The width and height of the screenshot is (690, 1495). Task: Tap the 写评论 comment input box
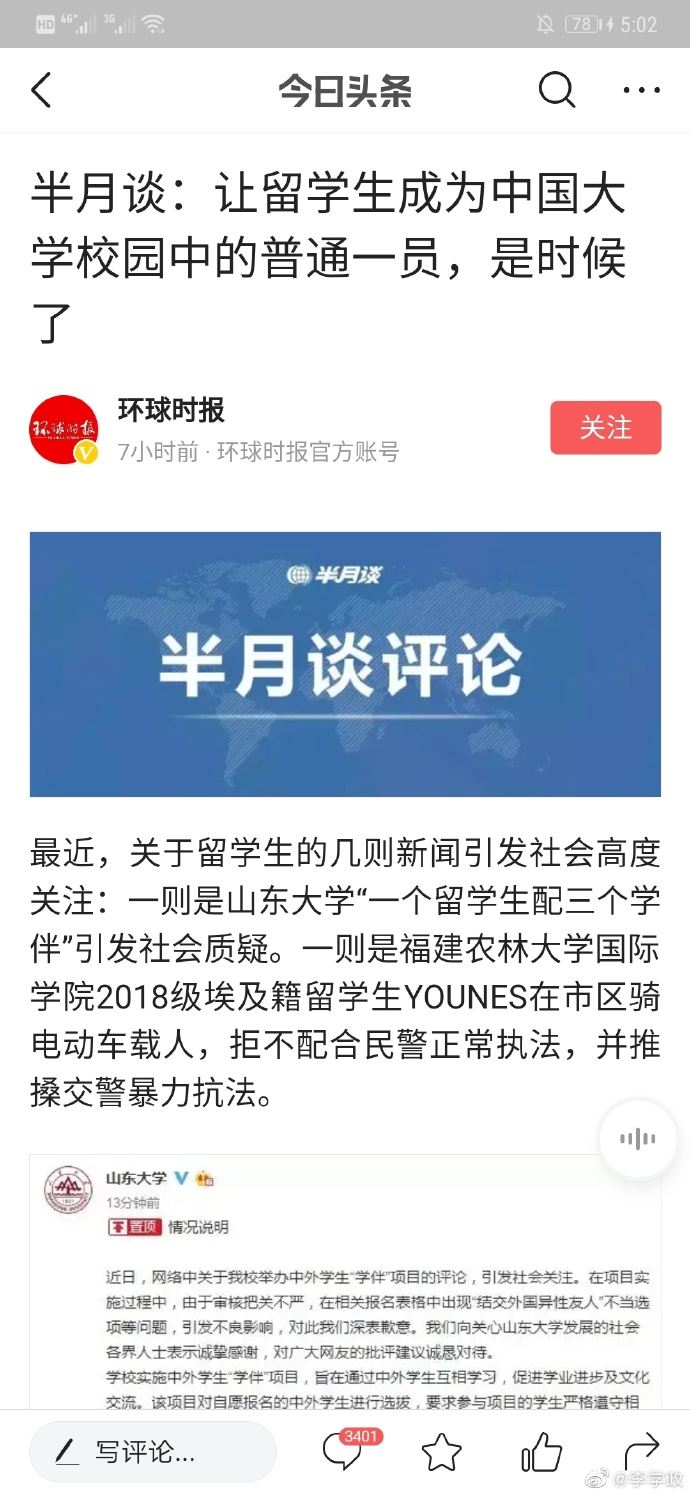pyautogui.click(x=153, y=1452)
